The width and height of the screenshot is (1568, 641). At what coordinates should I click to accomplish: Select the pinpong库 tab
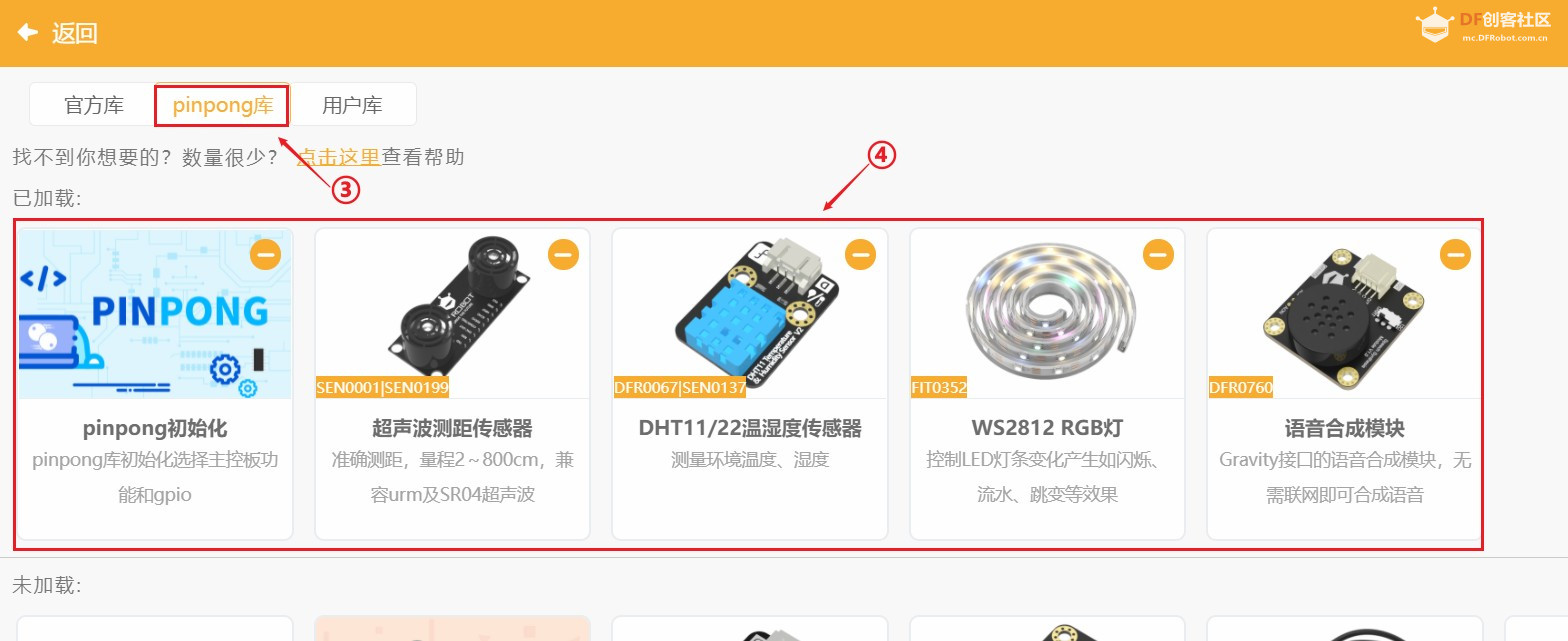click(x=222, y=105)
